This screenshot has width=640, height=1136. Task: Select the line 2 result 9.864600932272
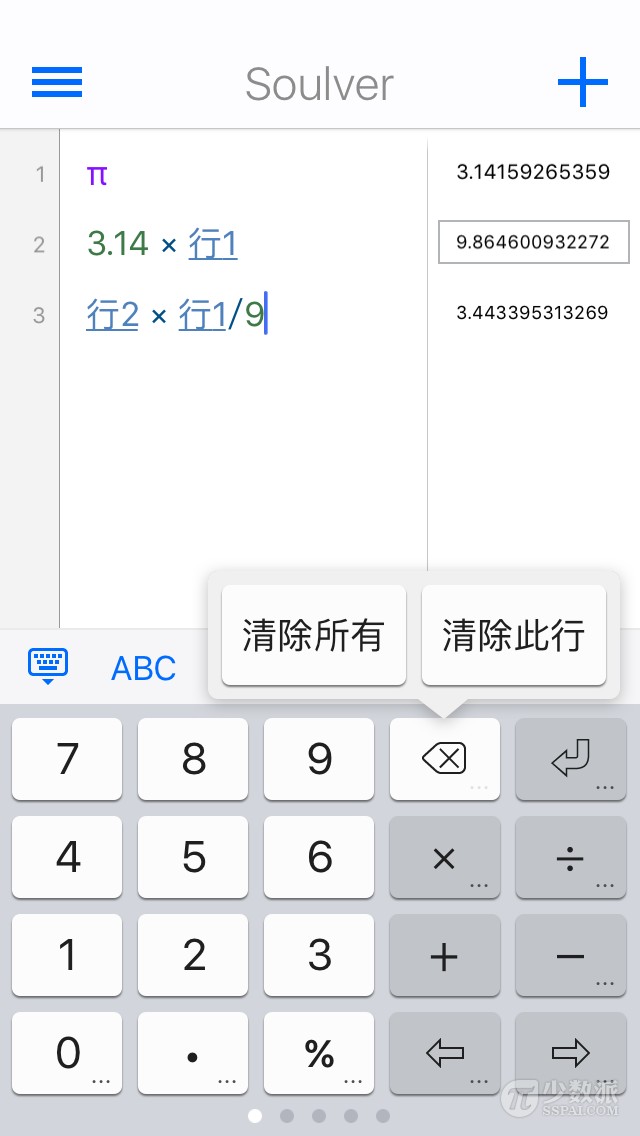pyautogui.click(x=533, y=242)
